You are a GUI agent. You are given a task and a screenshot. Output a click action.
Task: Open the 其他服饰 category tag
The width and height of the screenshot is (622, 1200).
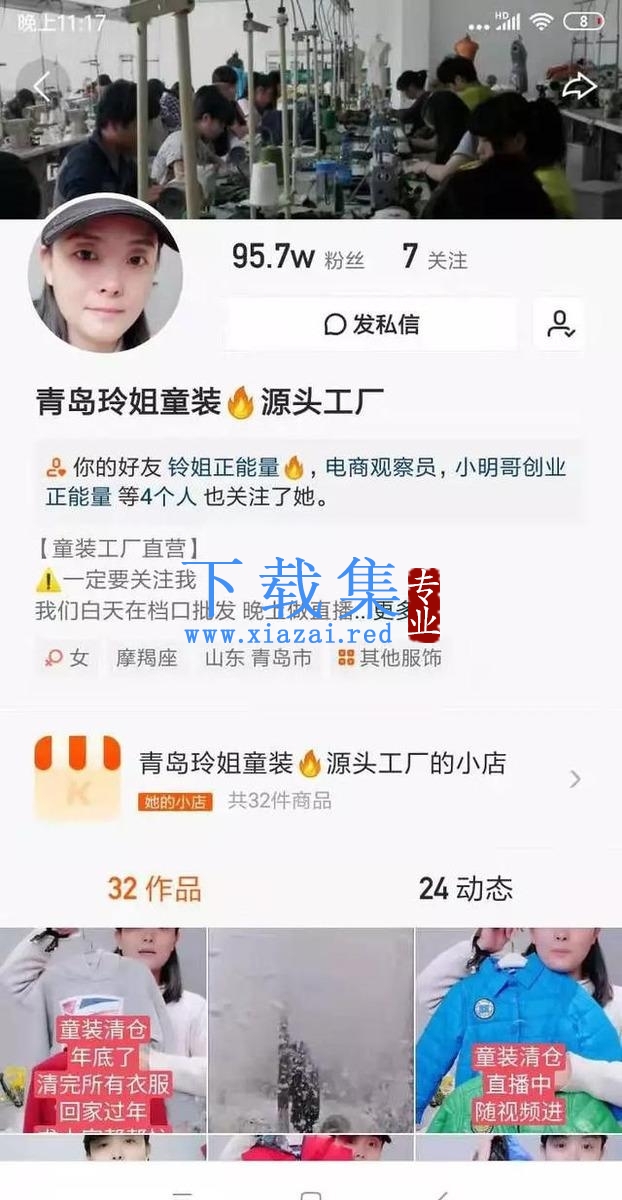pos(390,658)
